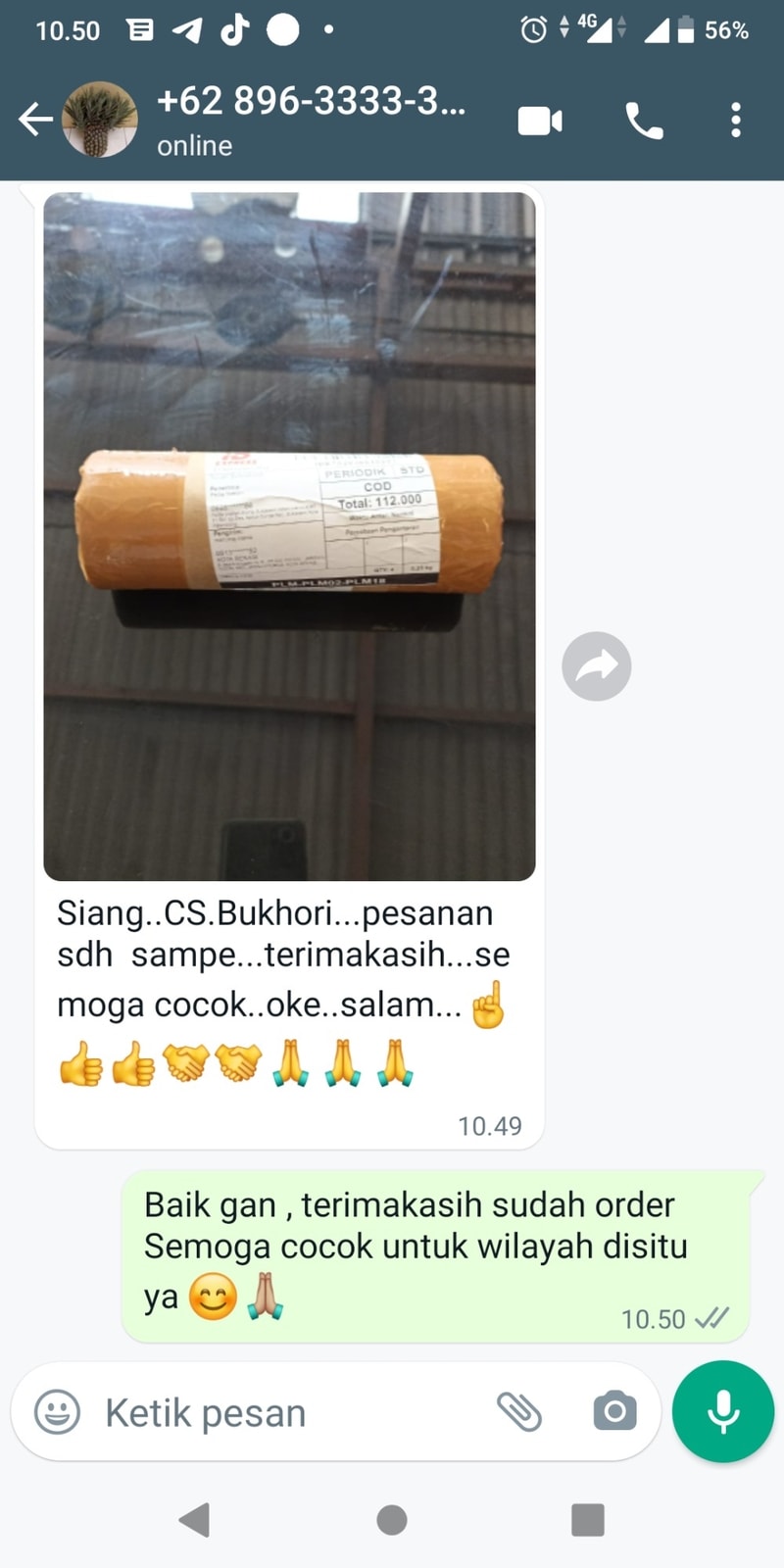Open the overflow menu
Image resolution: width=784 pixels, height=1568 pixels.
[736, 121]
